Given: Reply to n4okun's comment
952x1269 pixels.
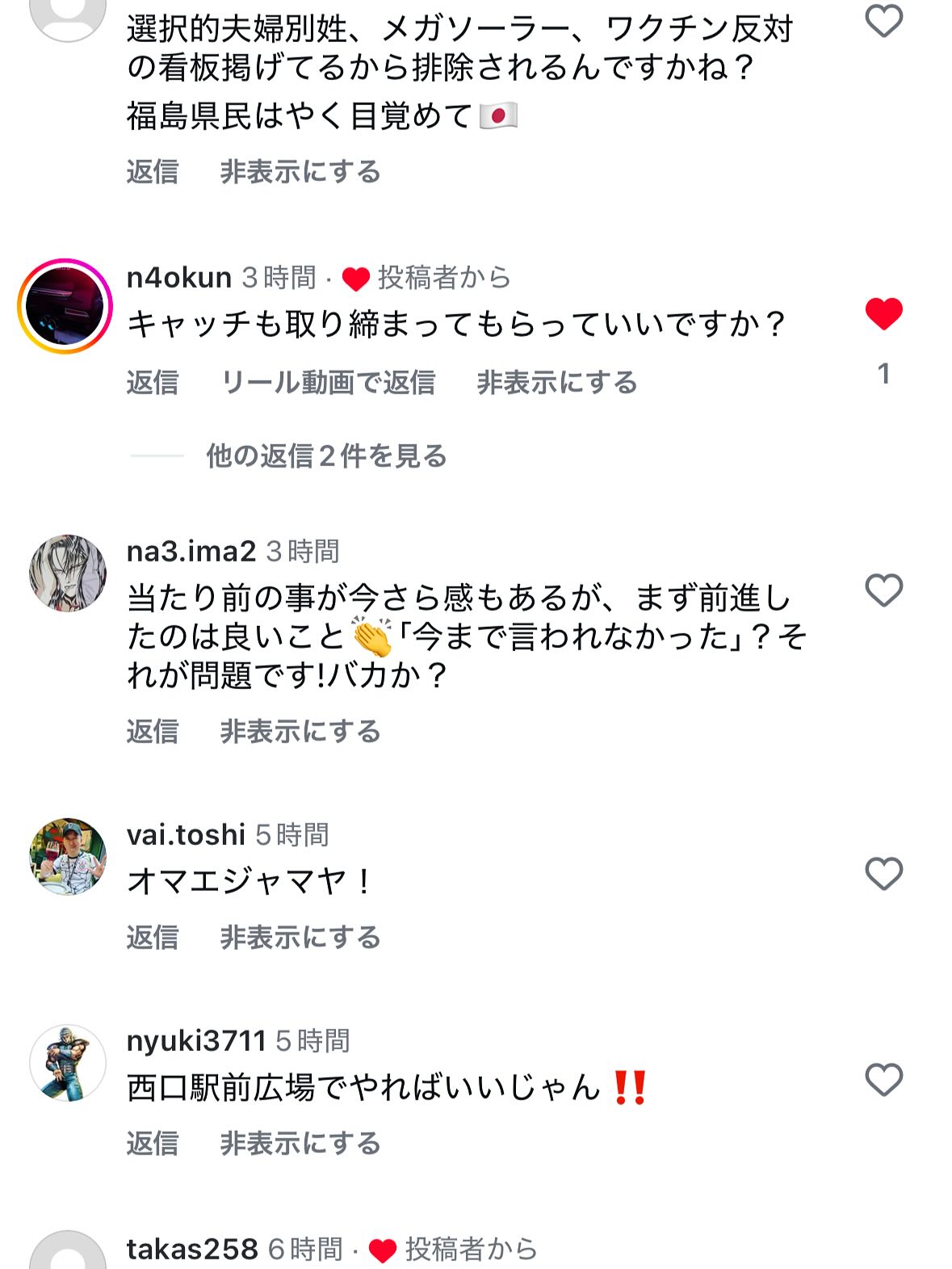Looking at the screenshot, I should (152, 382).
